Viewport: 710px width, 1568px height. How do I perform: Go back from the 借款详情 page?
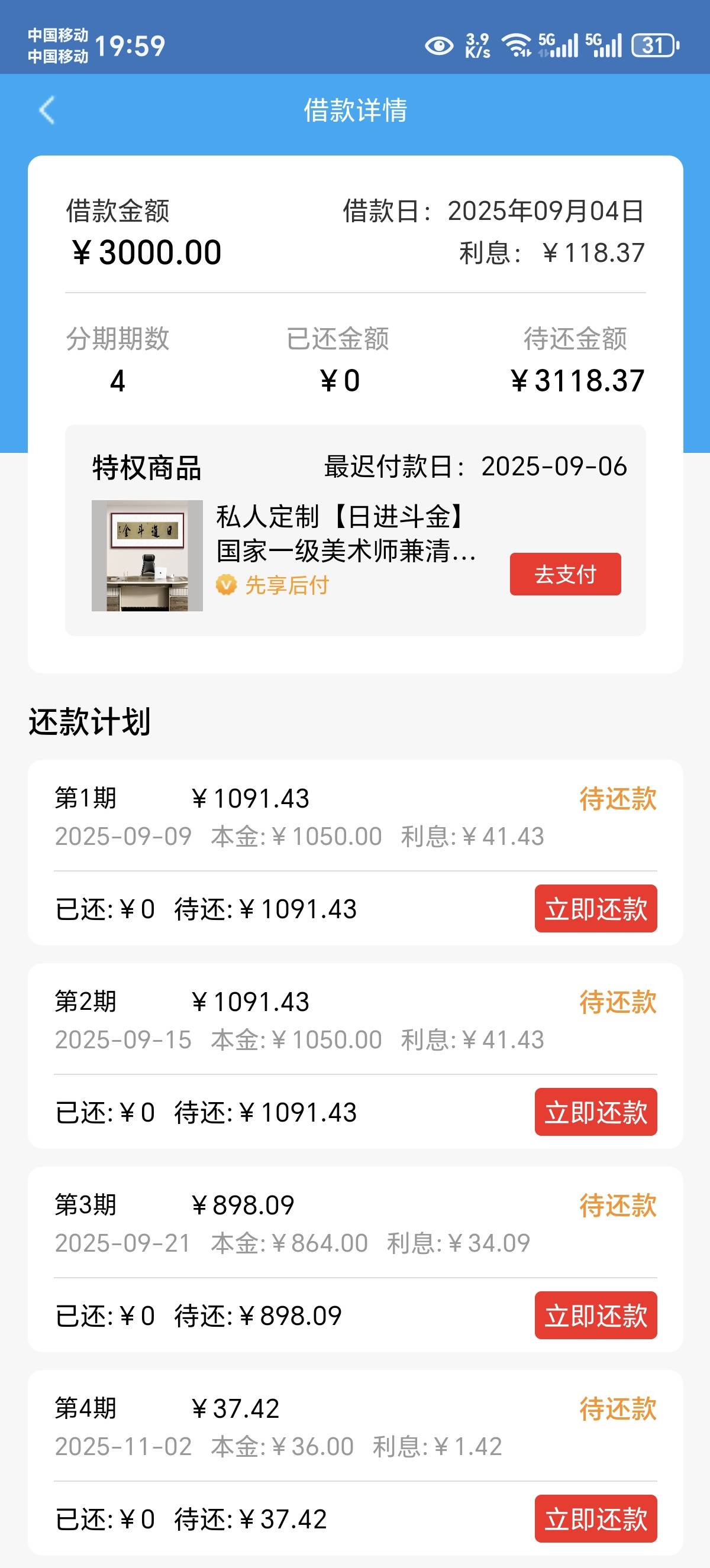47,110
